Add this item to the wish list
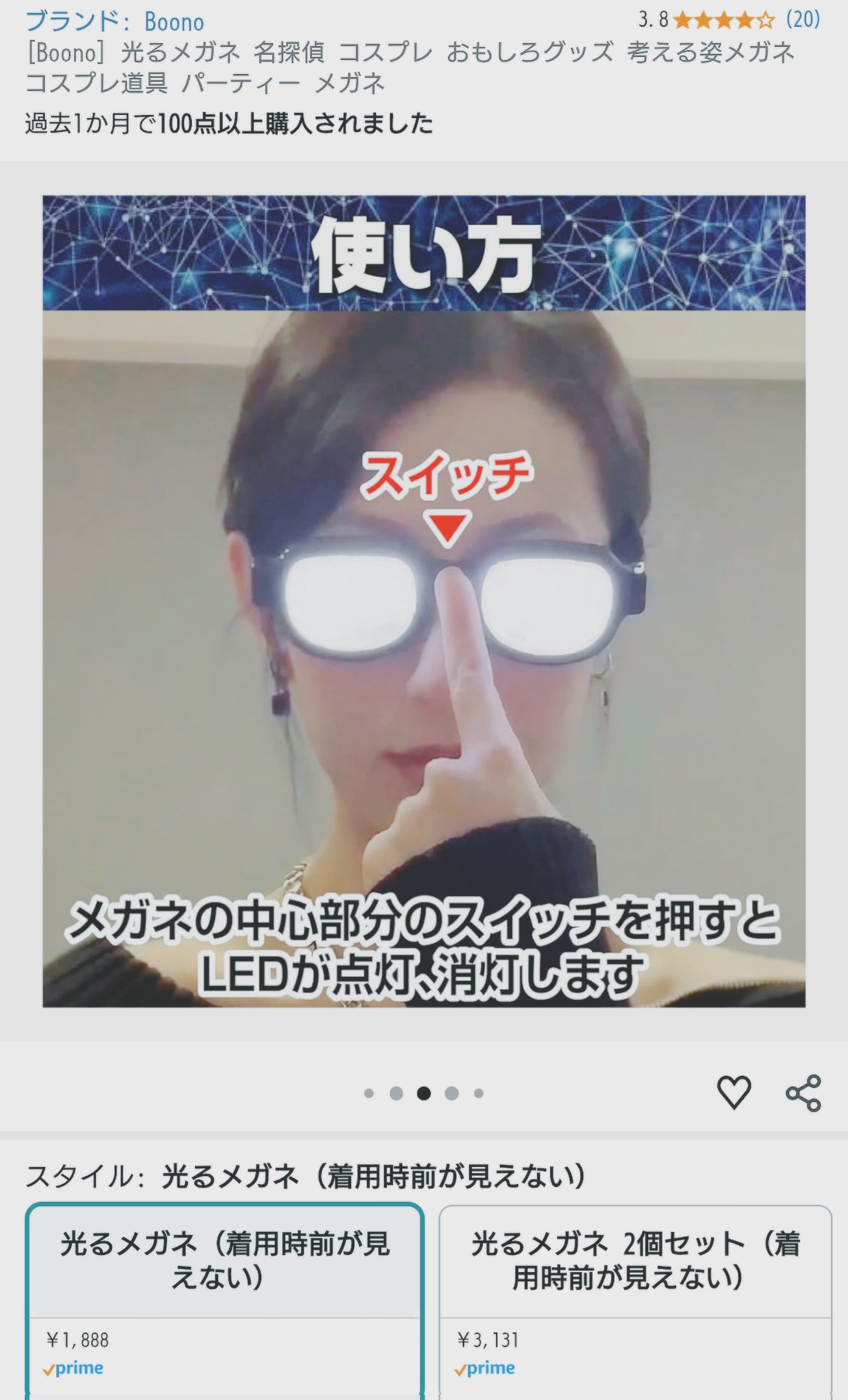848x1400 pixels. 734,1092
